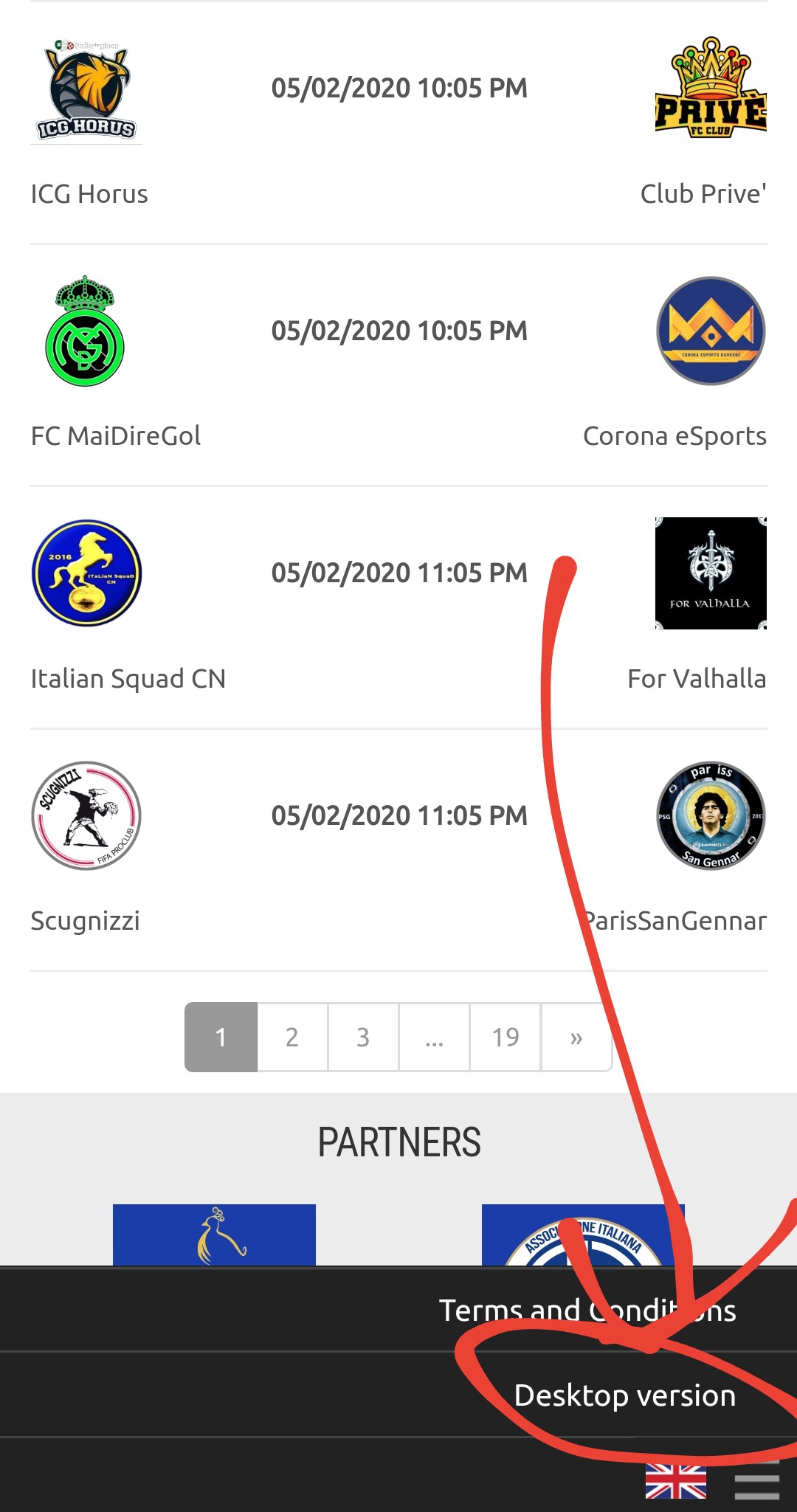The image size is (797, 1512).
Task: Open the ICG Horus team logo
Action: 86,89
